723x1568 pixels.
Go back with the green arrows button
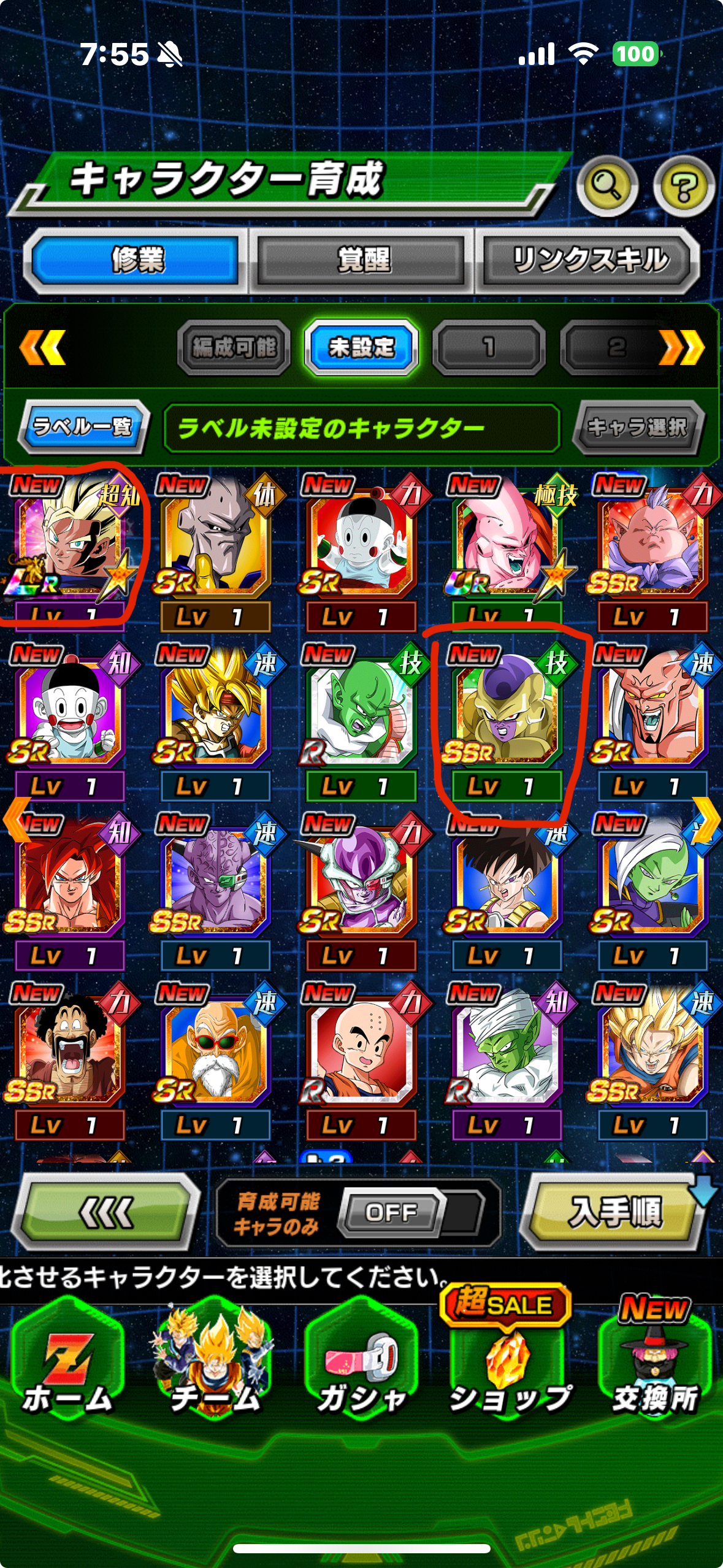tap(105, 1212)
